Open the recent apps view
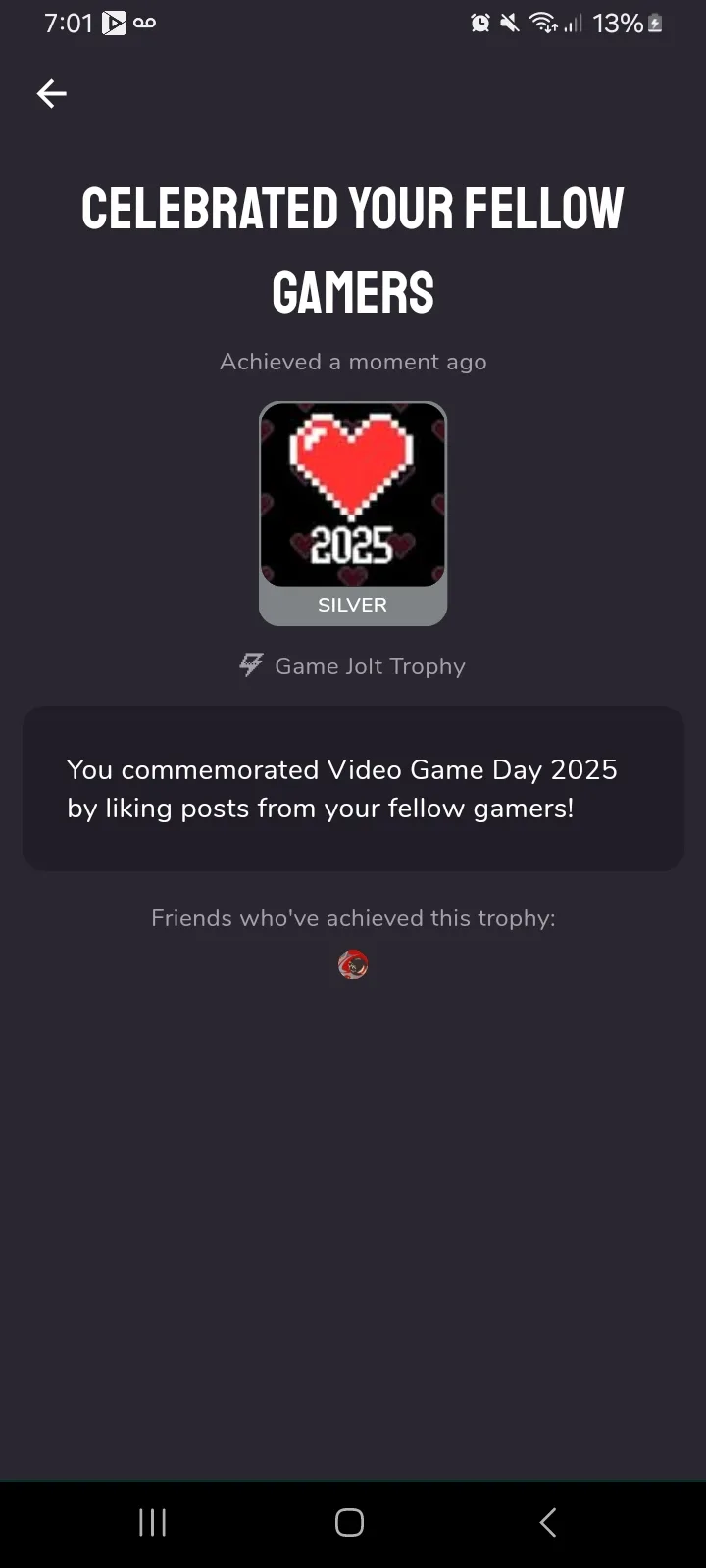Screen dimensions: 706x1568 [x=152, y=1522]
